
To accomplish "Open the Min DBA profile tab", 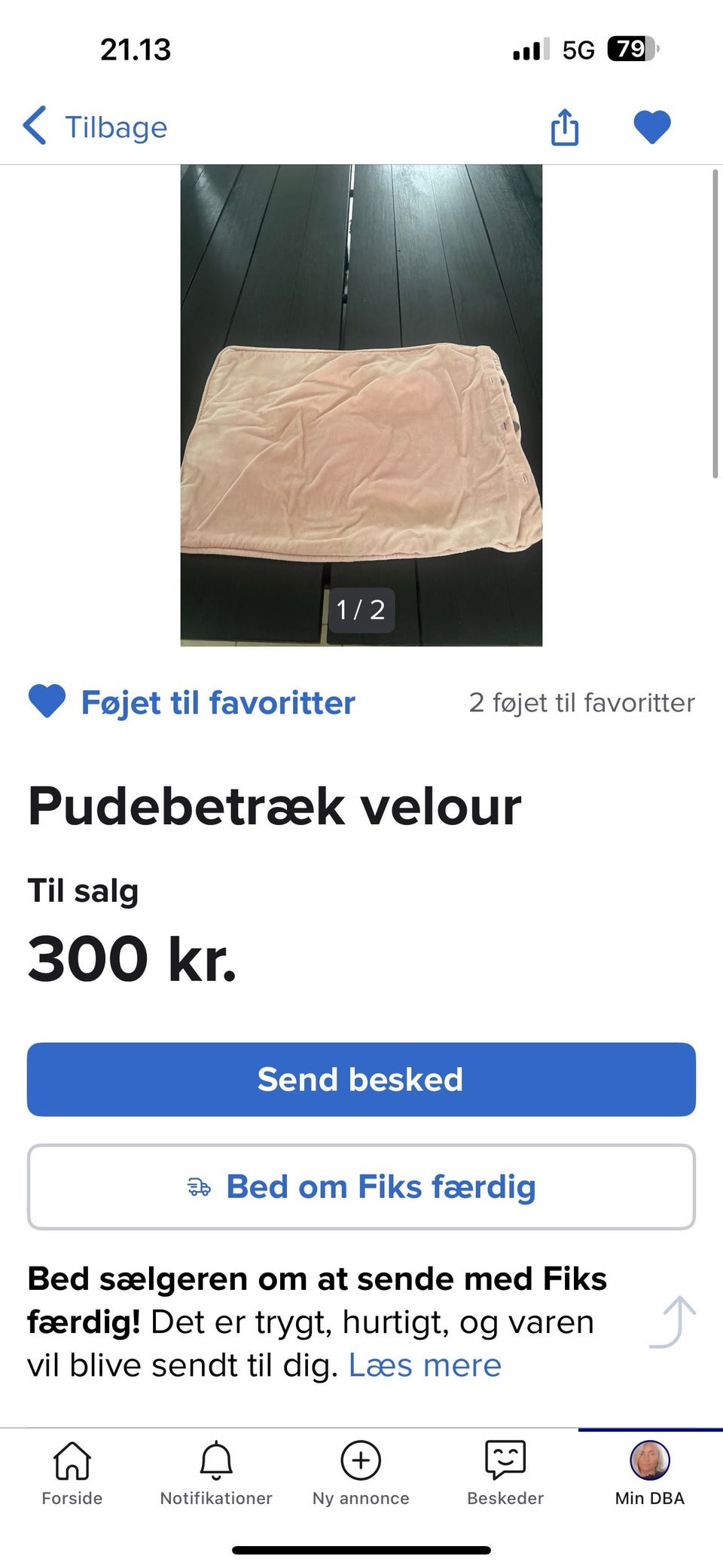I will pos(649,1473).
